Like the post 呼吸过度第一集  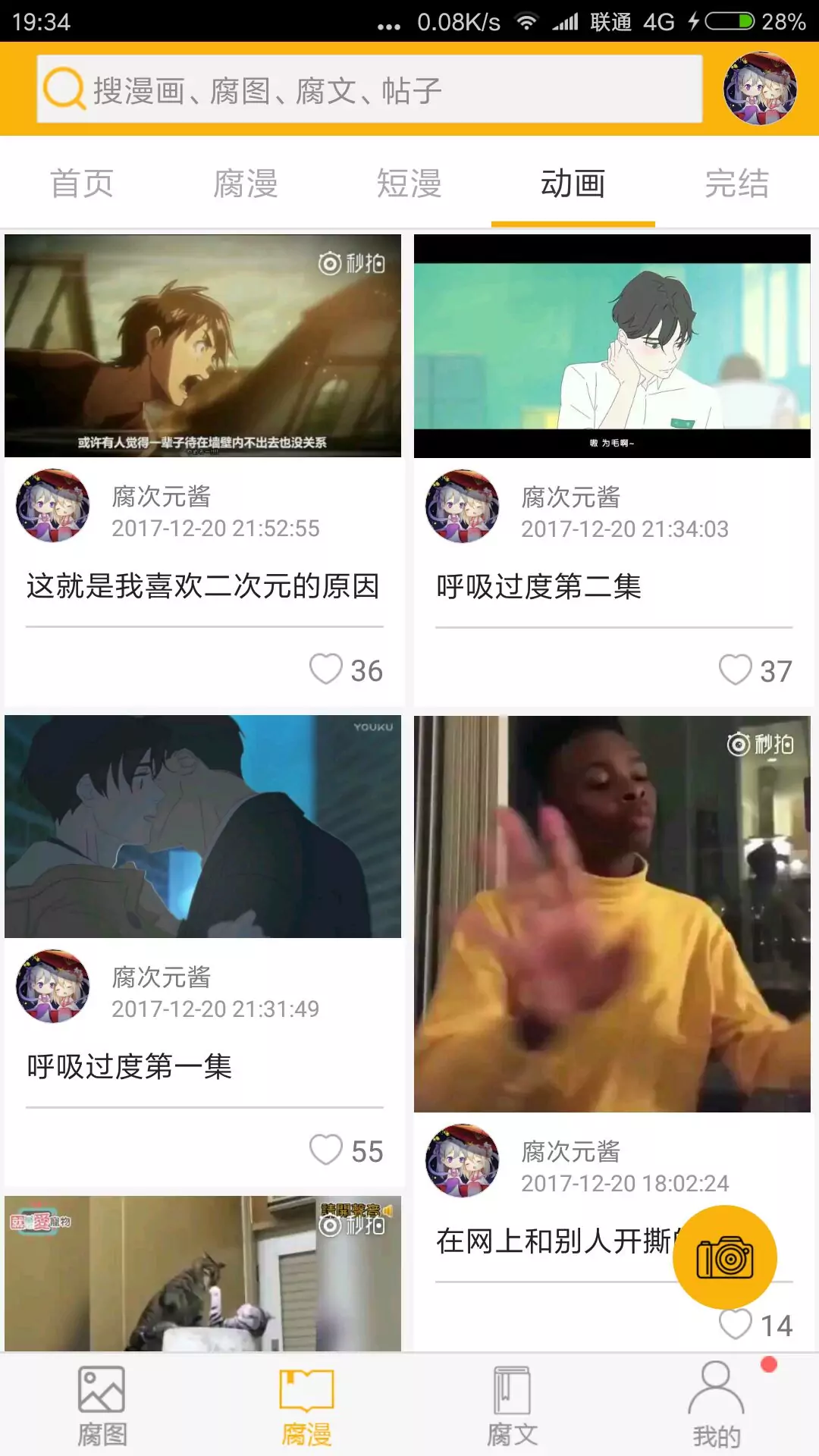[x=326, y=1150]
